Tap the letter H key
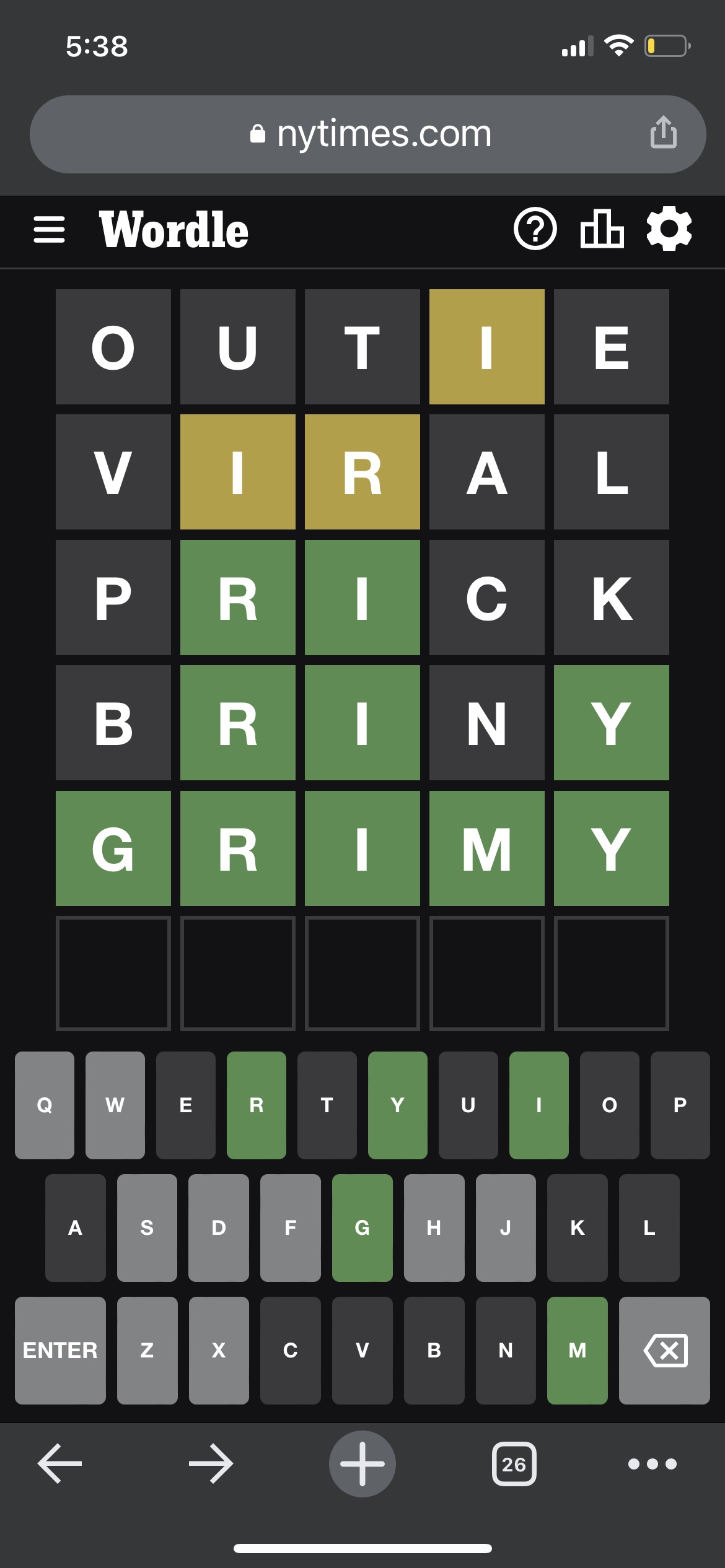725x1568 pixels. [434, 1227]
